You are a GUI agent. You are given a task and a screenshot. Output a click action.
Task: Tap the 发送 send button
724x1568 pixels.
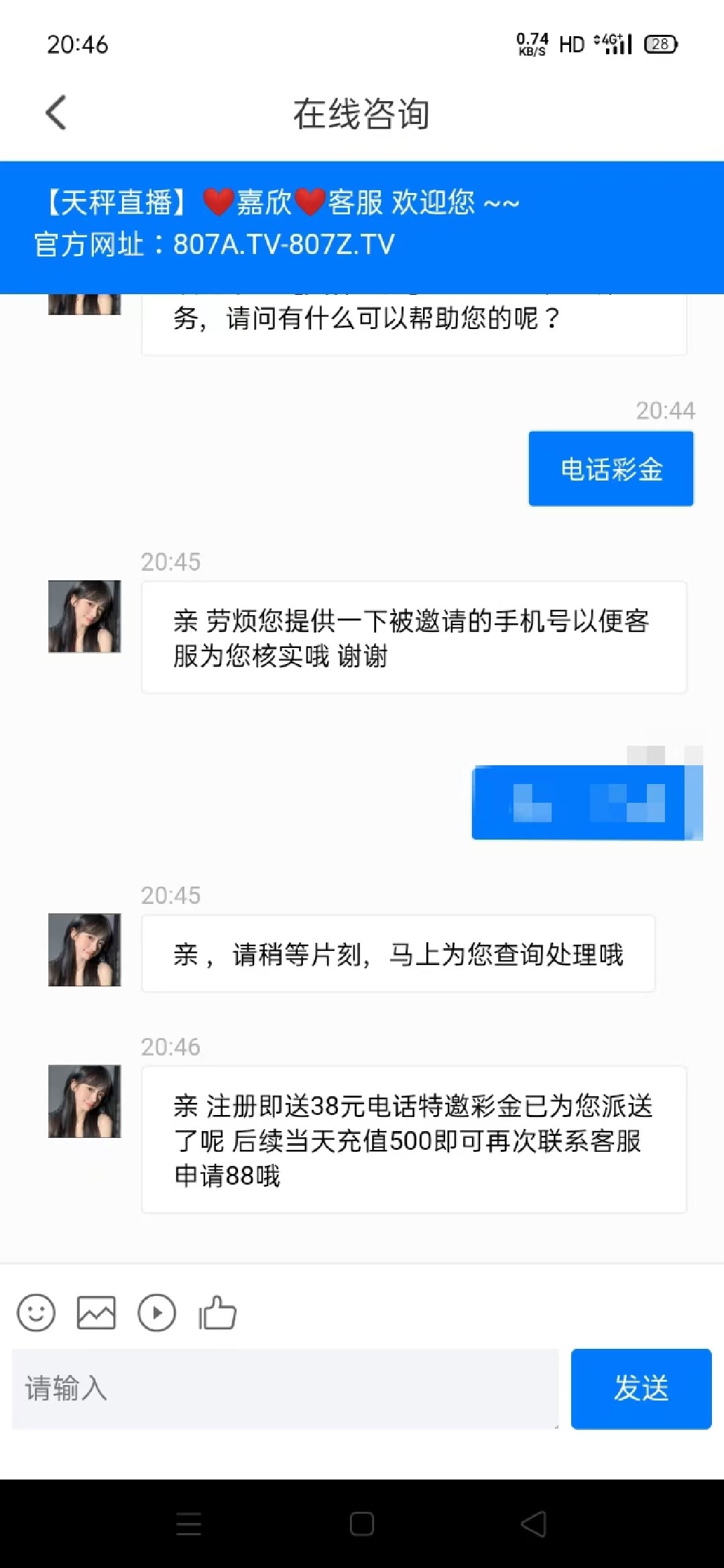[641, 1388]
